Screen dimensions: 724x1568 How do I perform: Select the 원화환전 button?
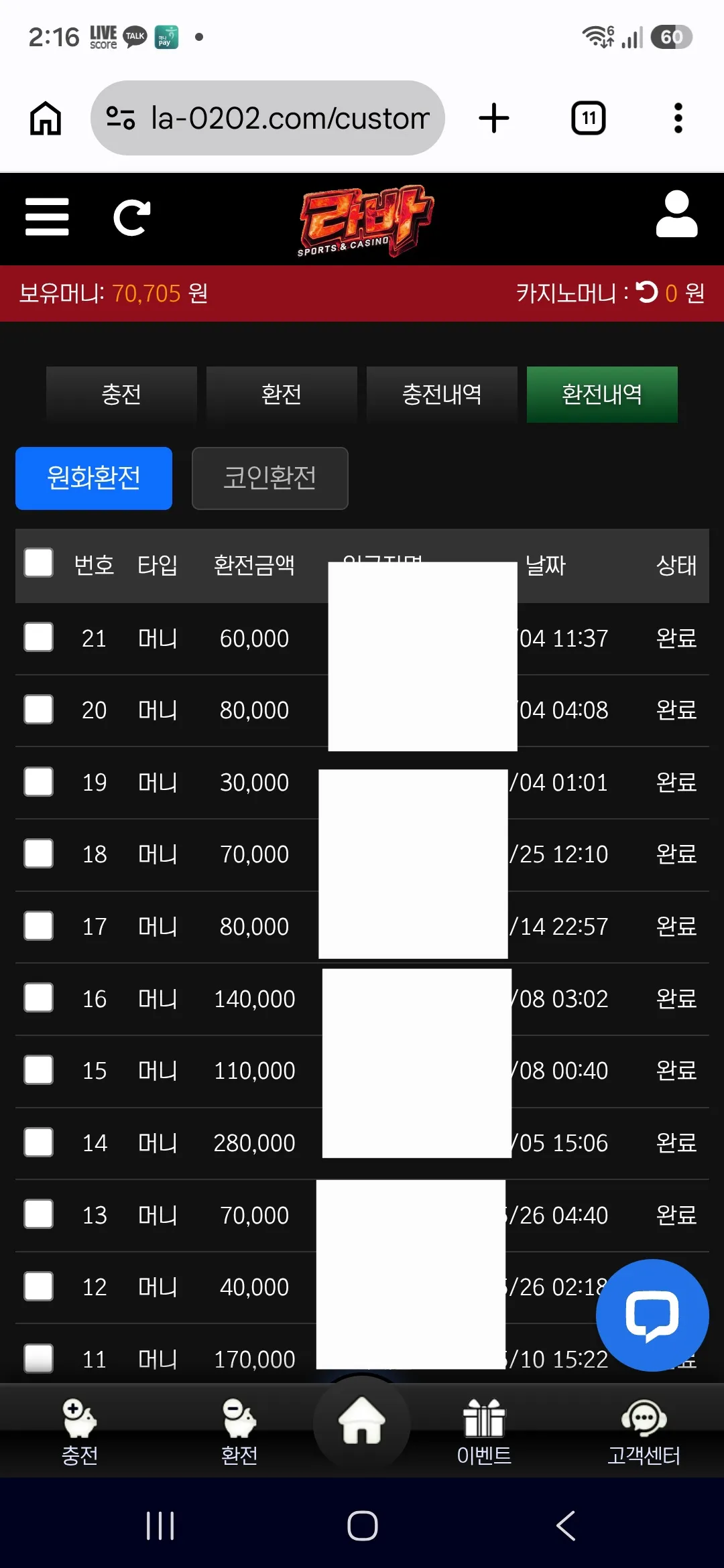94,478
